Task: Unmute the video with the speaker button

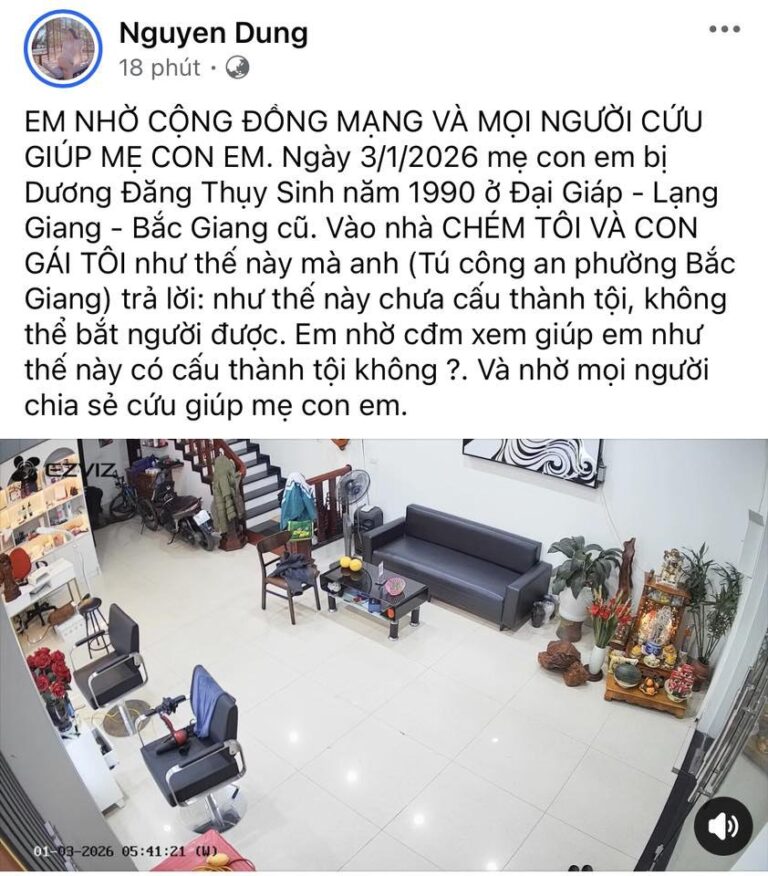Action: [x=722, y=825]
